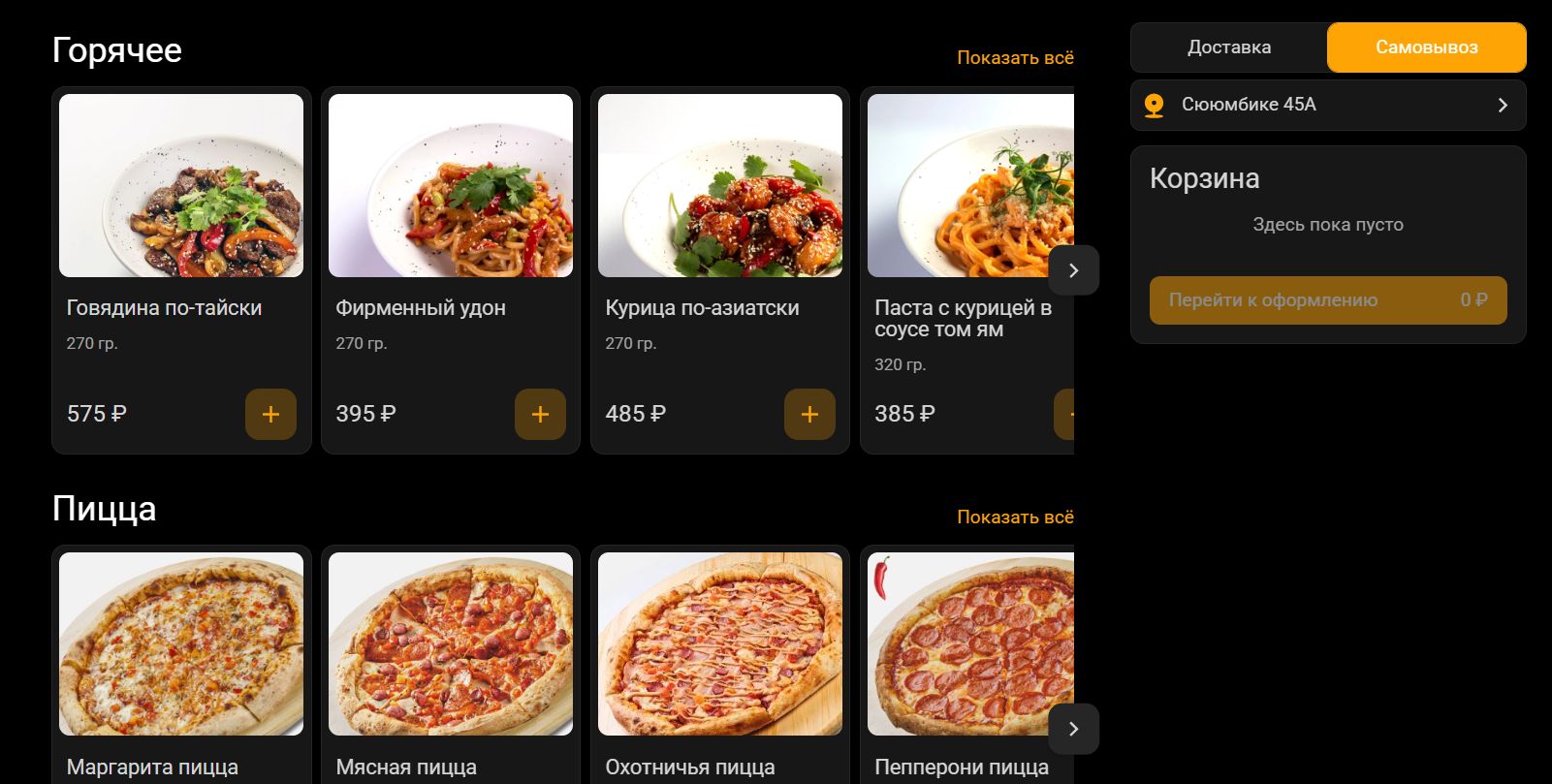Add Фирменный удон to cart
The image size is (1552, 784).
pos(540,415)
